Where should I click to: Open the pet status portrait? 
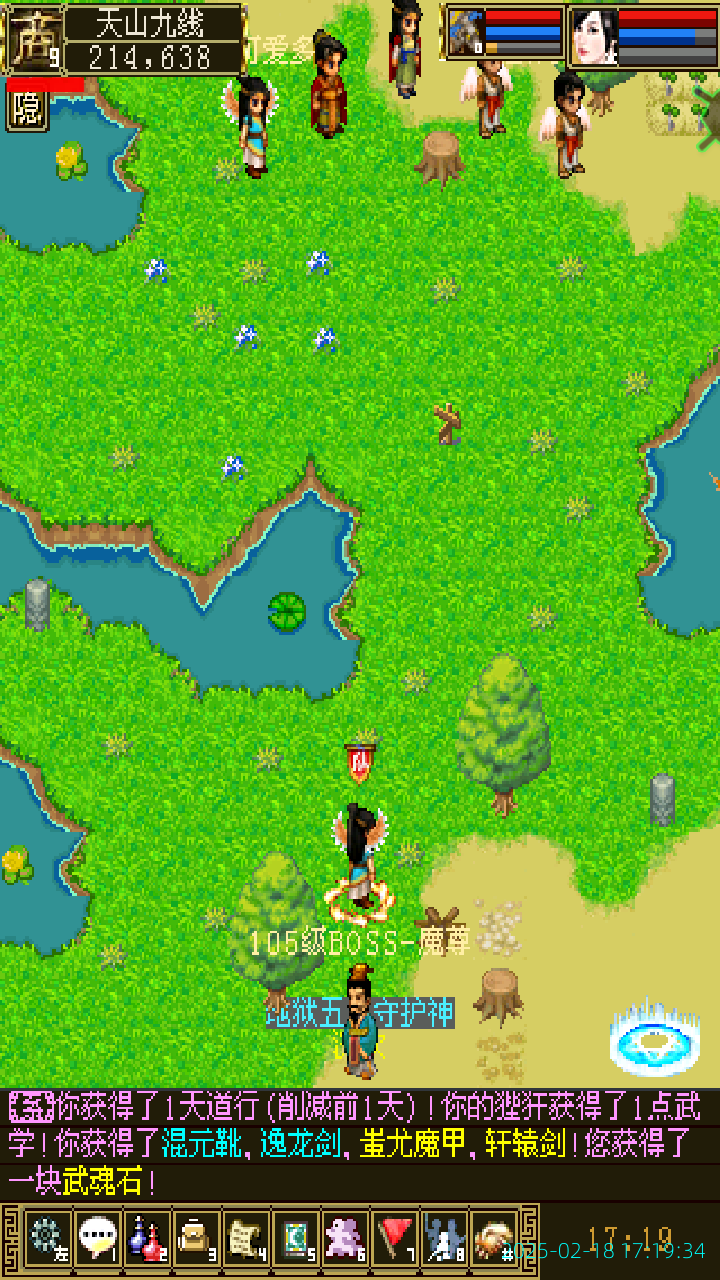coord(467,35)
